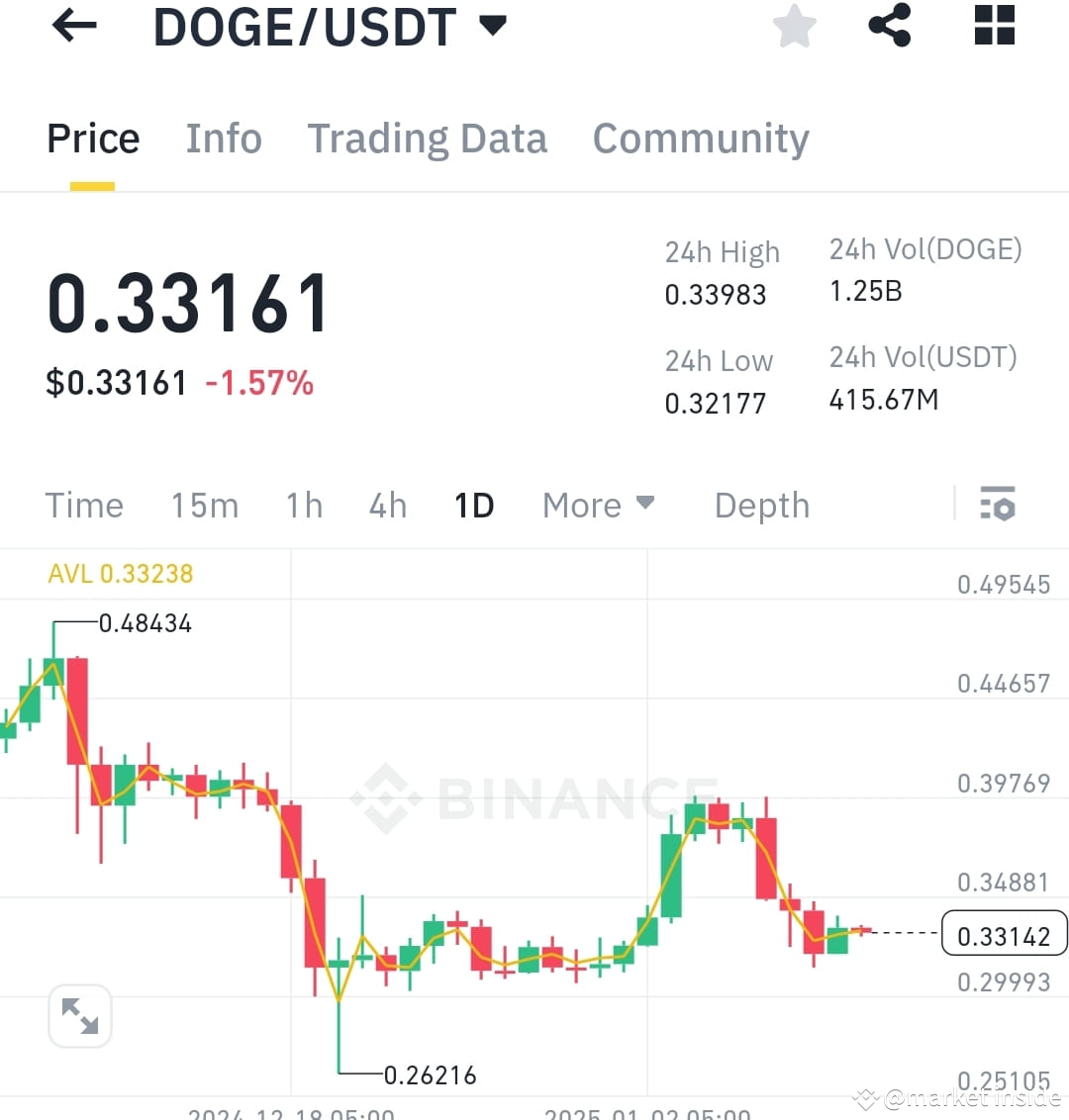Switch to the 15m timeframe
Image resolution: width=1069 pixels, height=1120 pixels.
point(204,505)
